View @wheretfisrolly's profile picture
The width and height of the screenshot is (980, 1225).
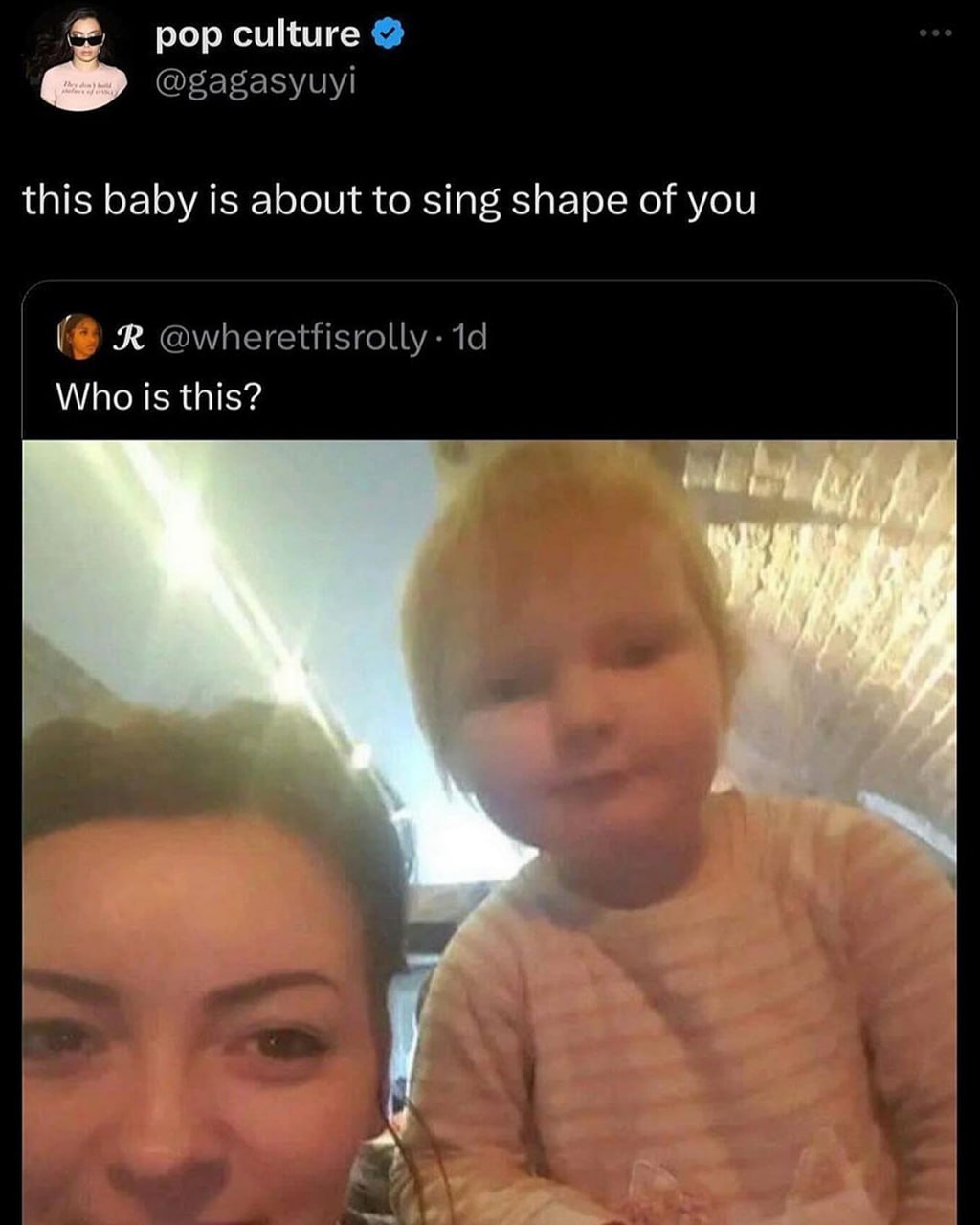click(x=80, y=337)
